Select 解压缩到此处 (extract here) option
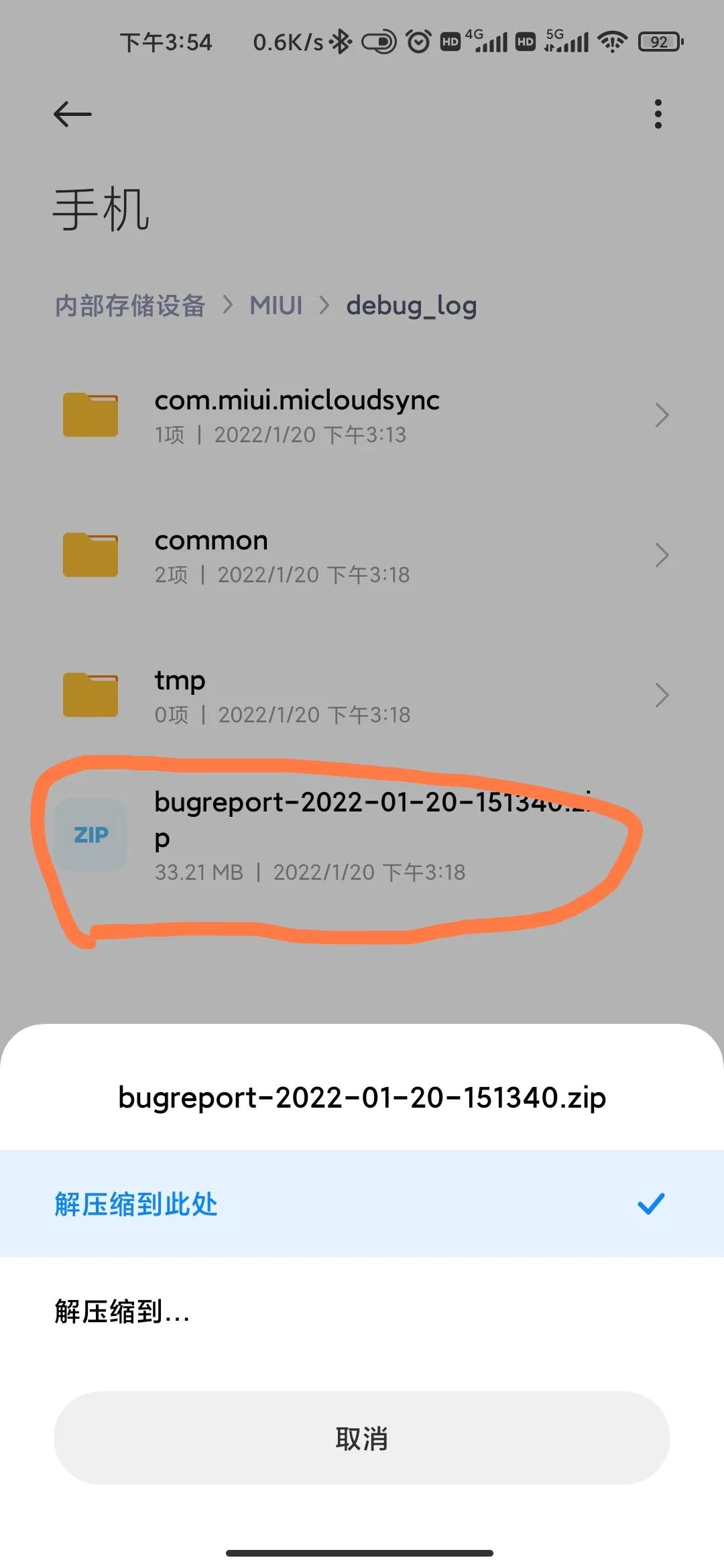The image size is (724, 1568). [362, 1203]
